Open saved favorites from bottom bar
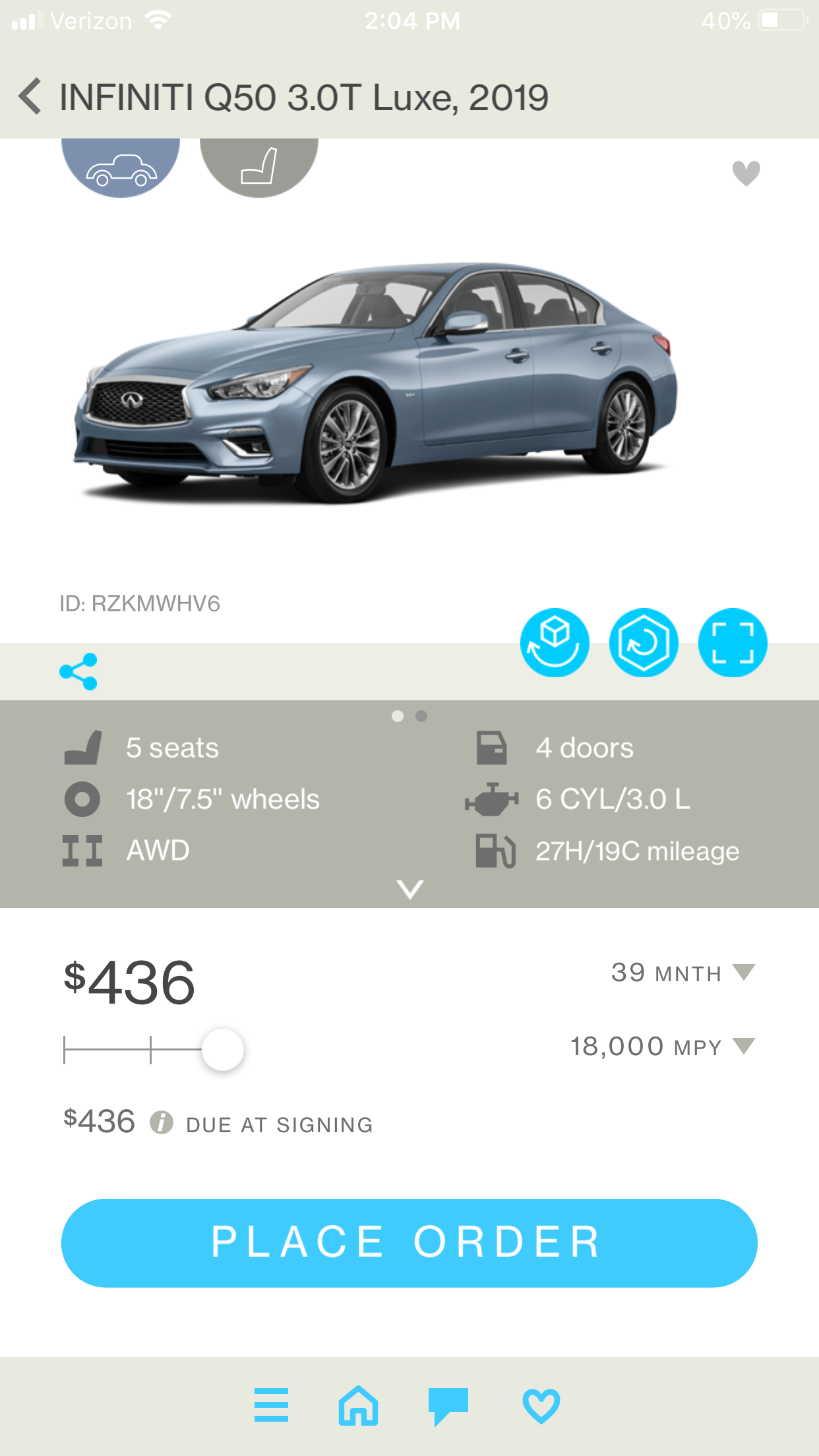 (x=541, y=1405)
